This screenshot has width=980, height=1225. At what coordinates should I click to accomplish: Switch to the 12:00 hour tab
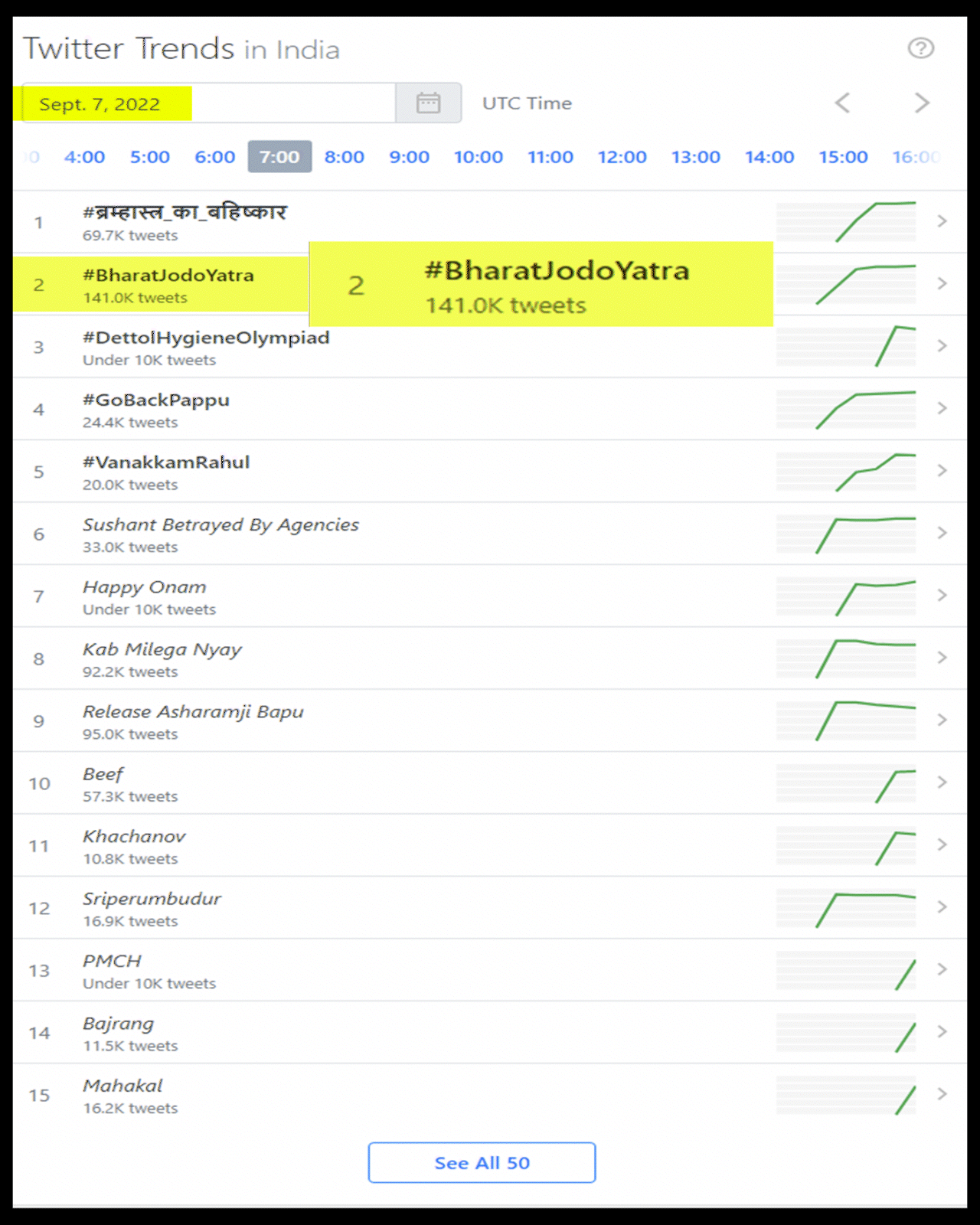[x=622, y=157]
